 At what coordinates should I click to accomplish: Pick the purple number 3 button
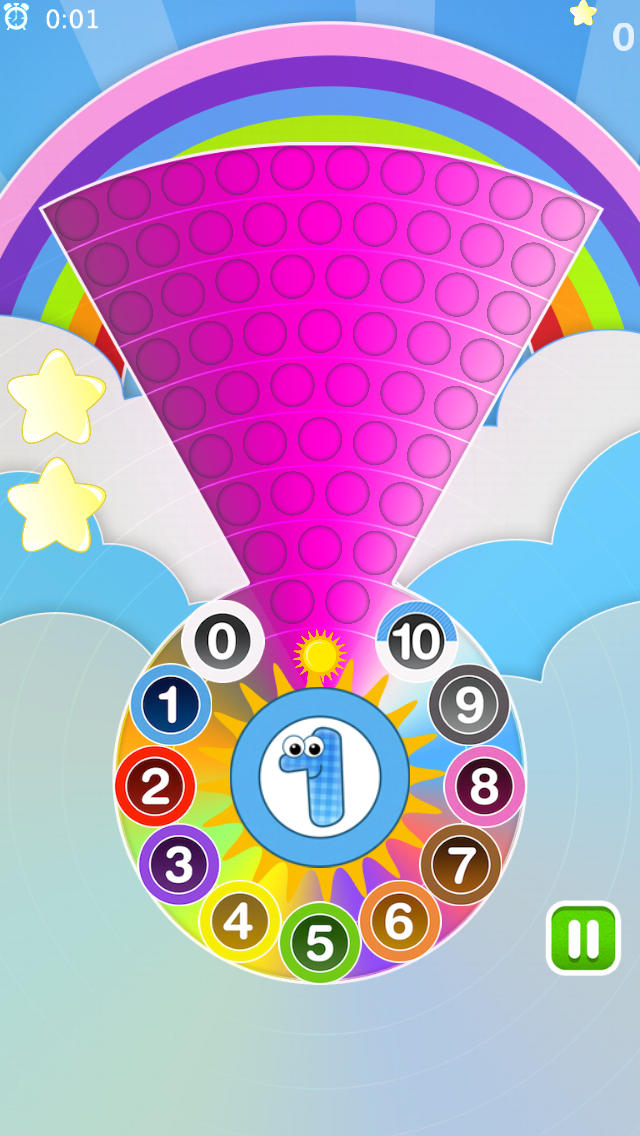pos(179,864)
